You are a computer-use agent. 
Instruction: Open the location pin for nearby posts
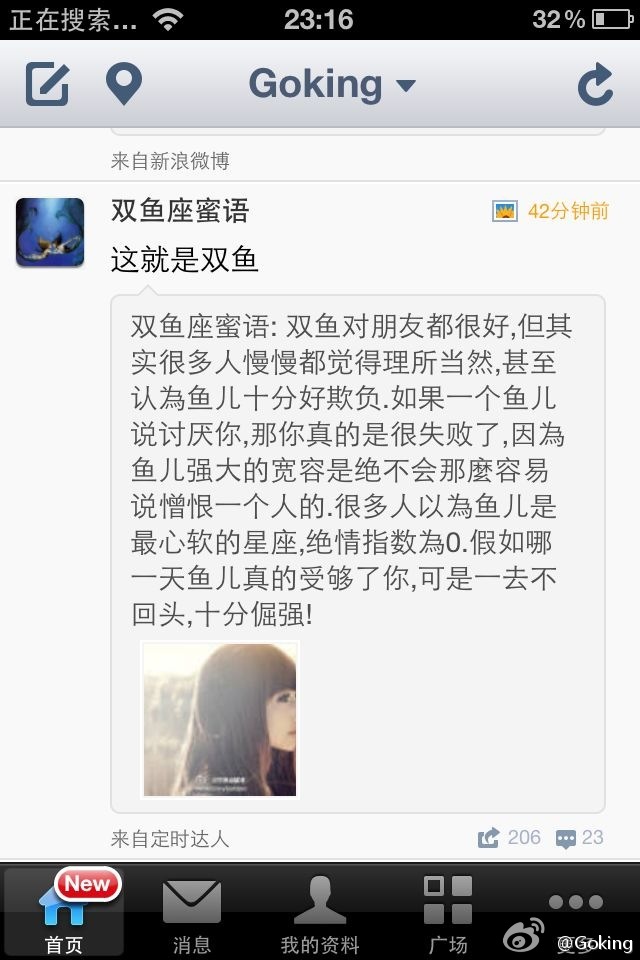click(123, 84)
